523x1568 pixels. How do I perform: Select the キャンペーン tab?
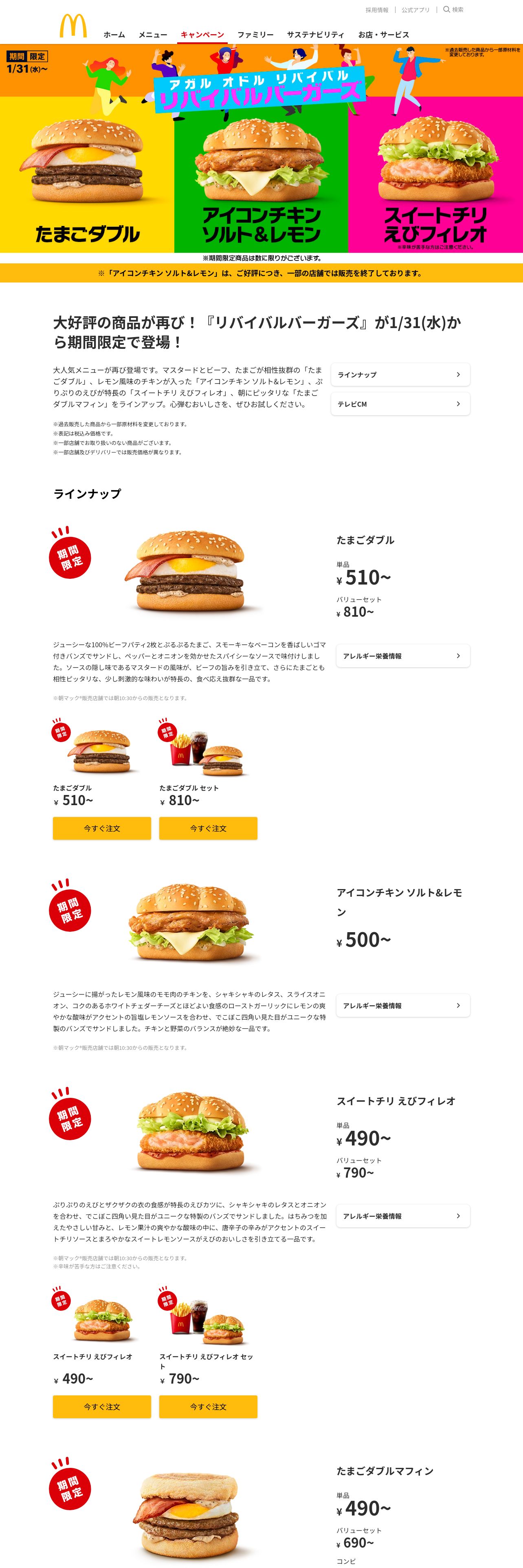tap(202, 35)
